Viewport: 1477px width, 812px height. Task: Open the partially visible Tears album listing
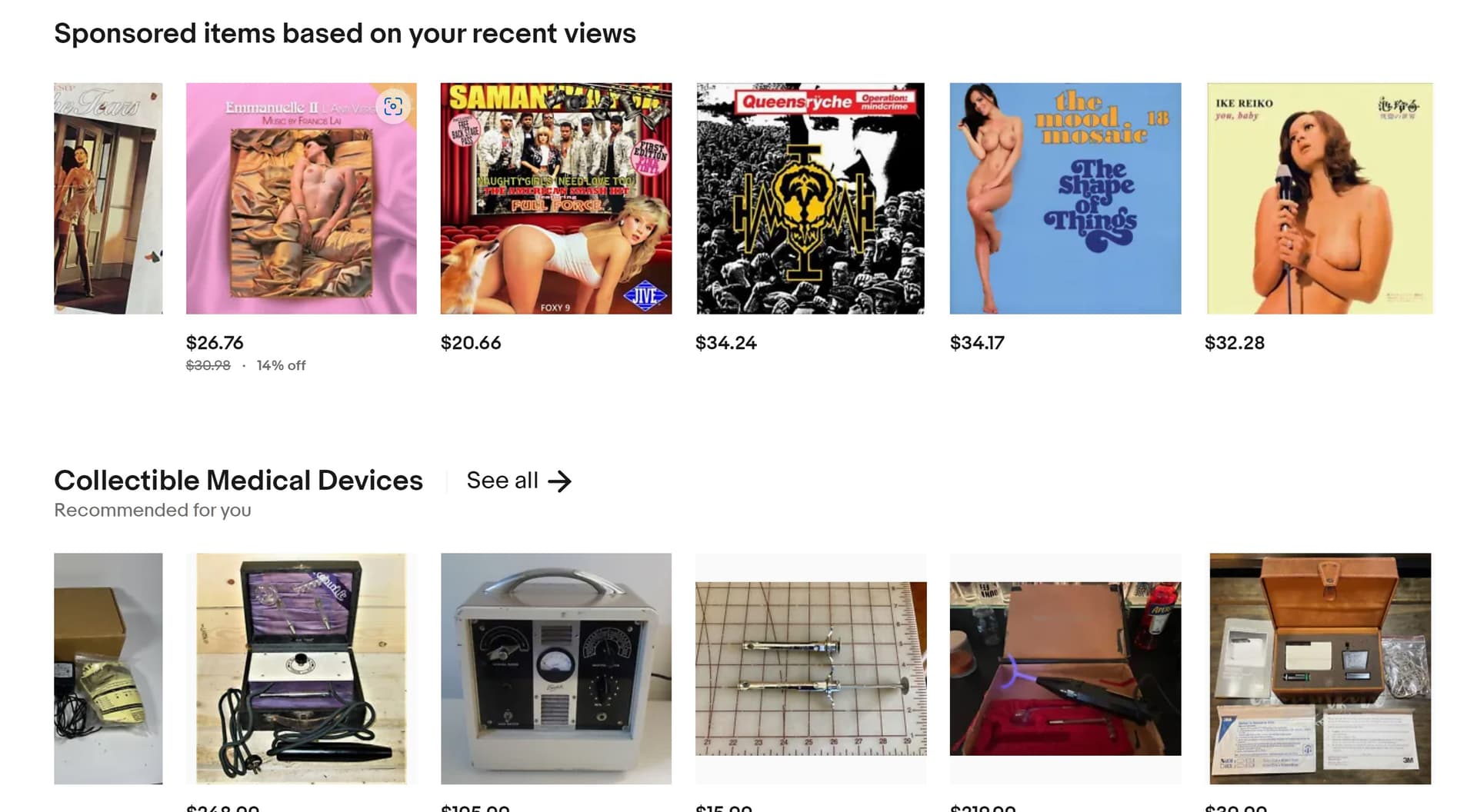pyautogui.click(x=108, y=198)
